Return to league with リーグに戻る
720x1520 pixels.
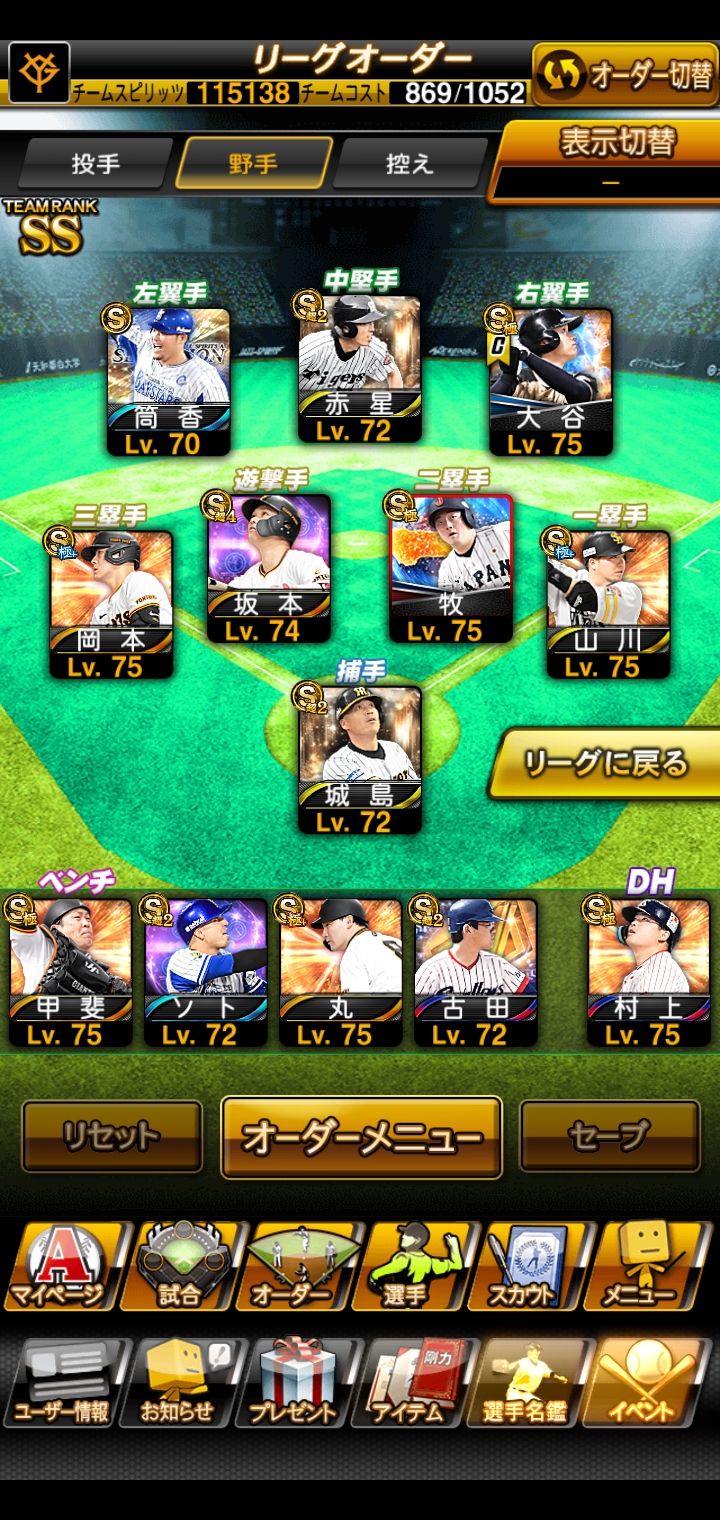tap(606, 764)
